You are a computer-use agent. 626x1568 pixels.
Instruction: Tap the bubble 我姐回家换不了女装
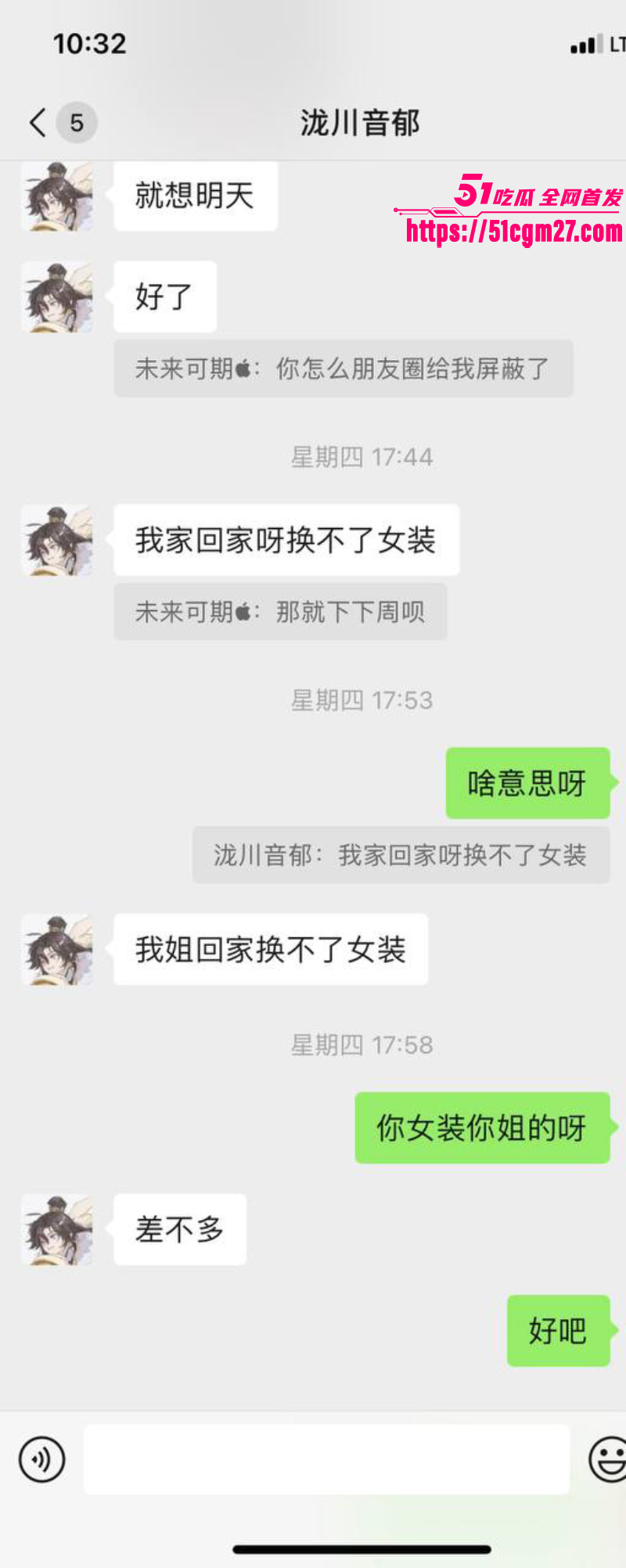270,949
